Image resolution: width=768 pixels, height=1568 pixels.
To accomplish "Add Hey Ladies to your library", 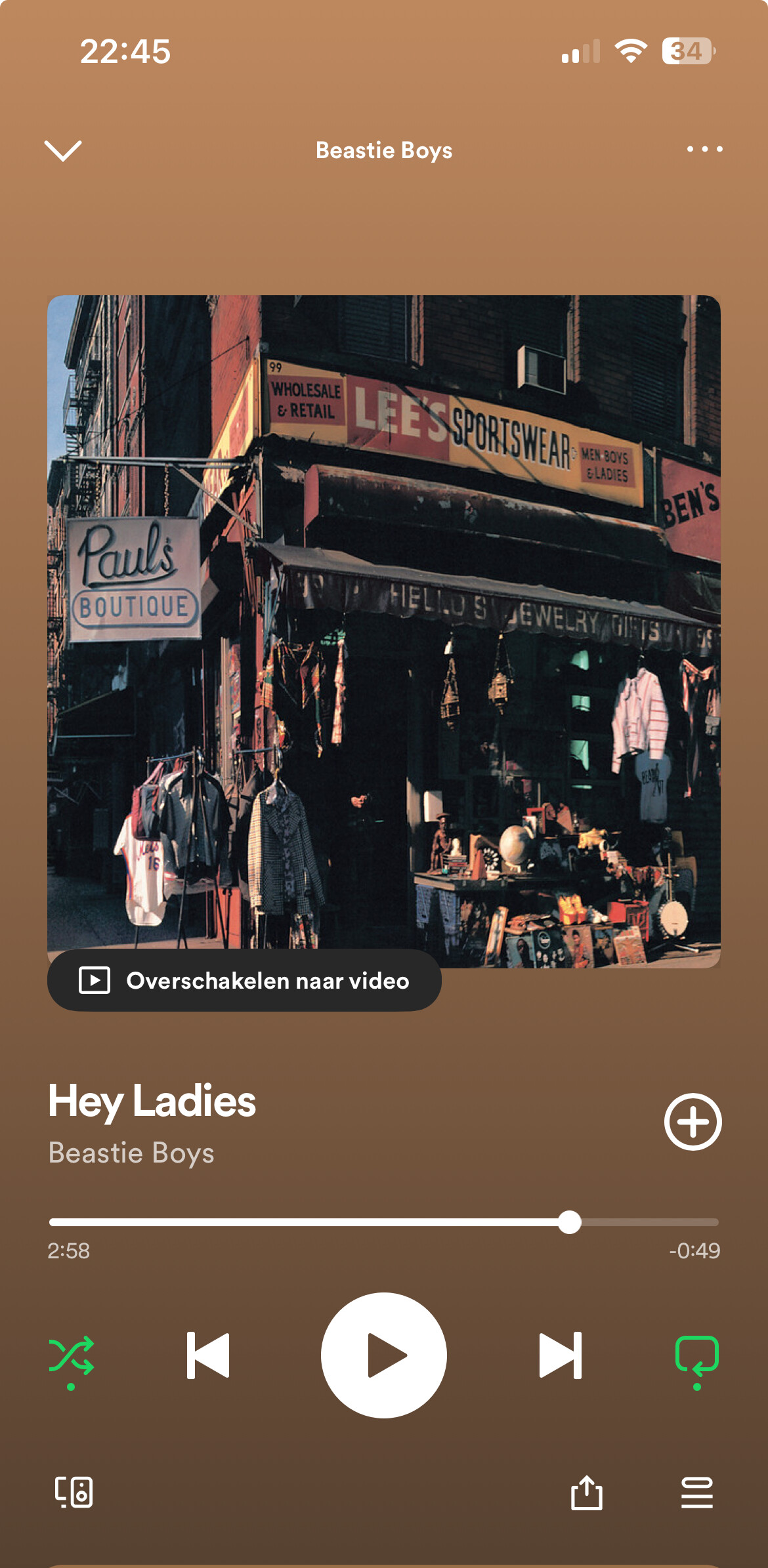I will pos(693,1122).
